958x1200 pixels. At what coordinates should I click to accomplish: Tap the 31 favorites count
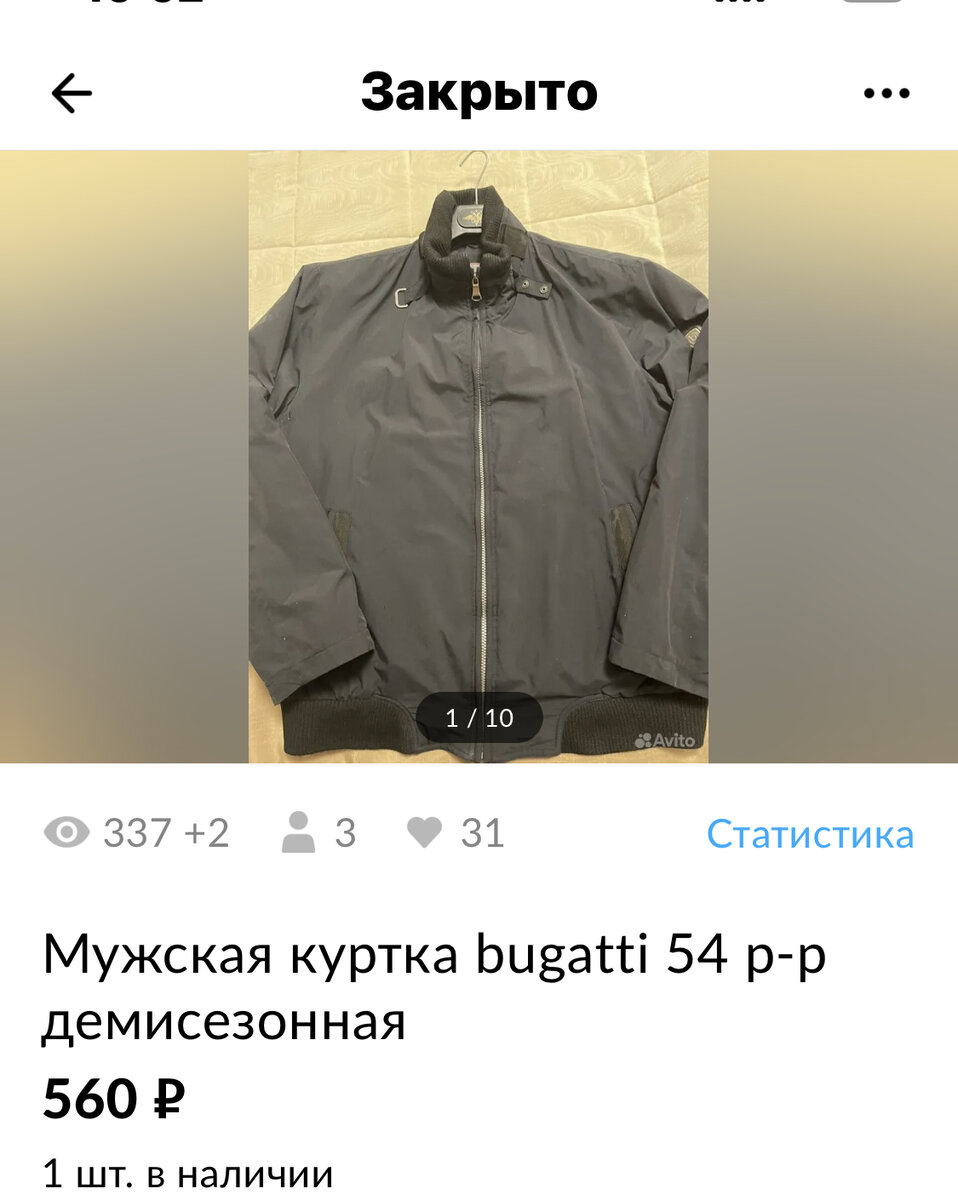(x=483, y=831)
